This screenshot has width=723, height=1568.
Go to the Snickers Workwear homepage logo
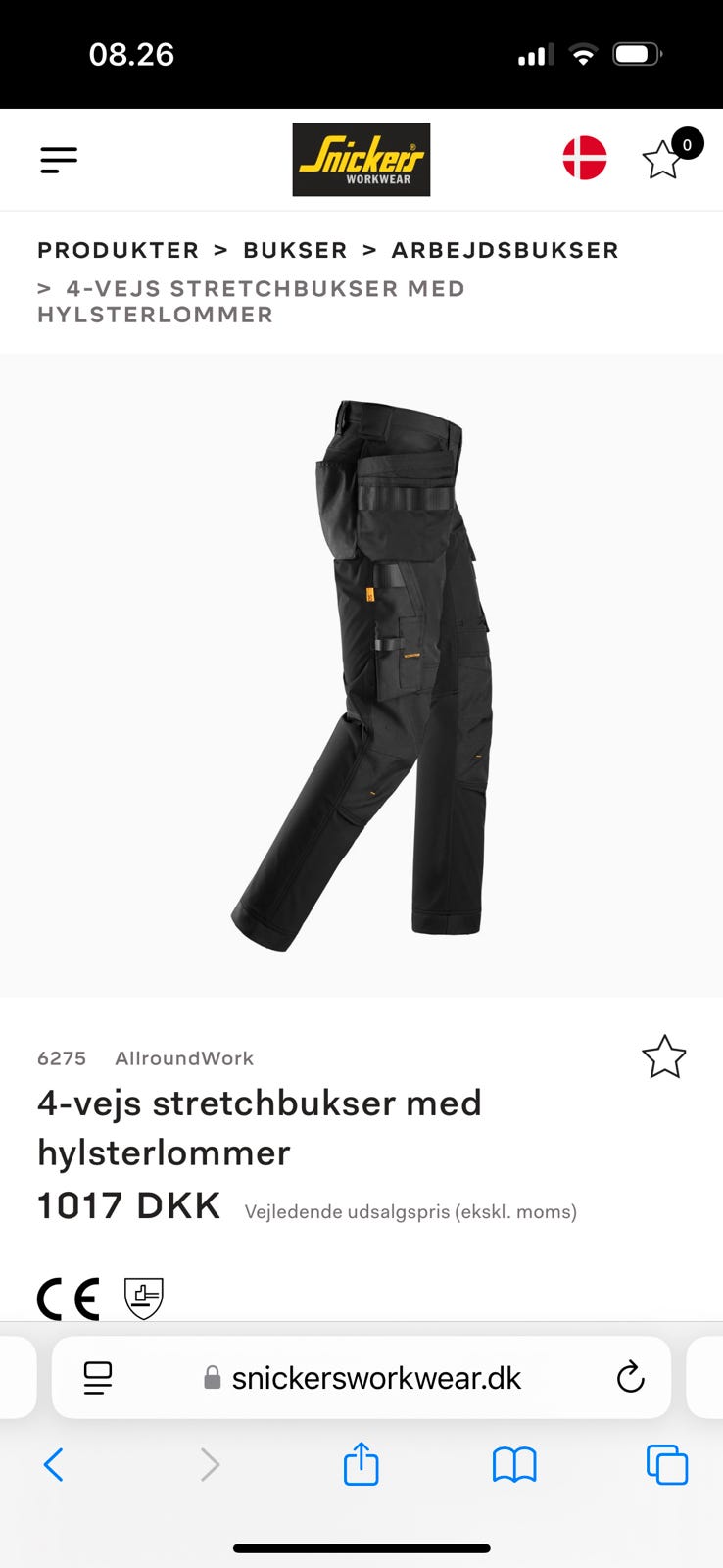(361, 160)
